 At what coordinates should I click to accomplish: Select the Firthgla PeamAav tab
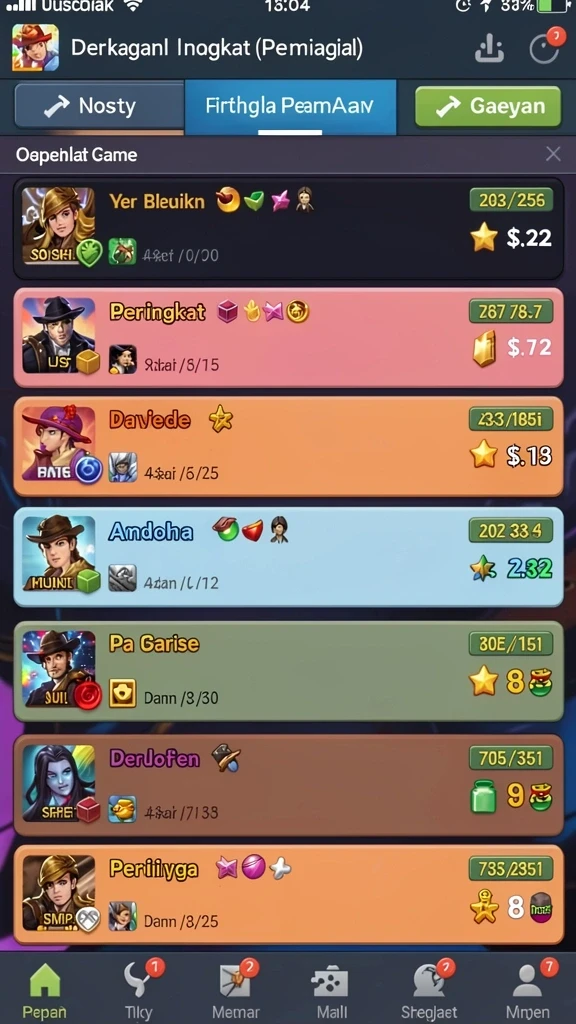290,107
